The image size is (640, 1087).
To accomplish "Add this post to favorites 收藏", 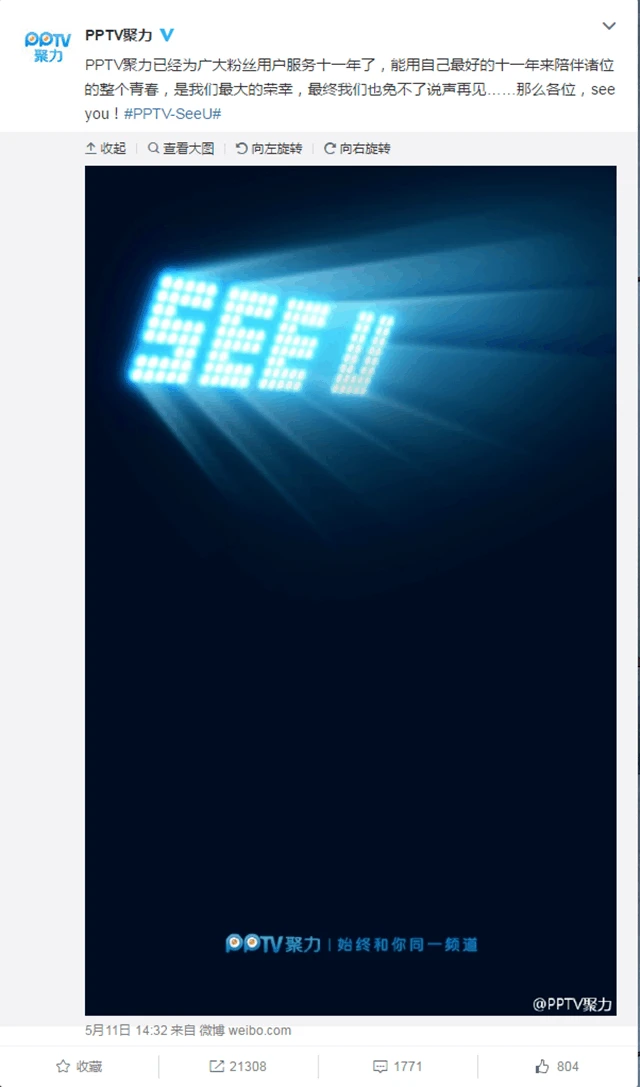I will tap(79, 1066).
